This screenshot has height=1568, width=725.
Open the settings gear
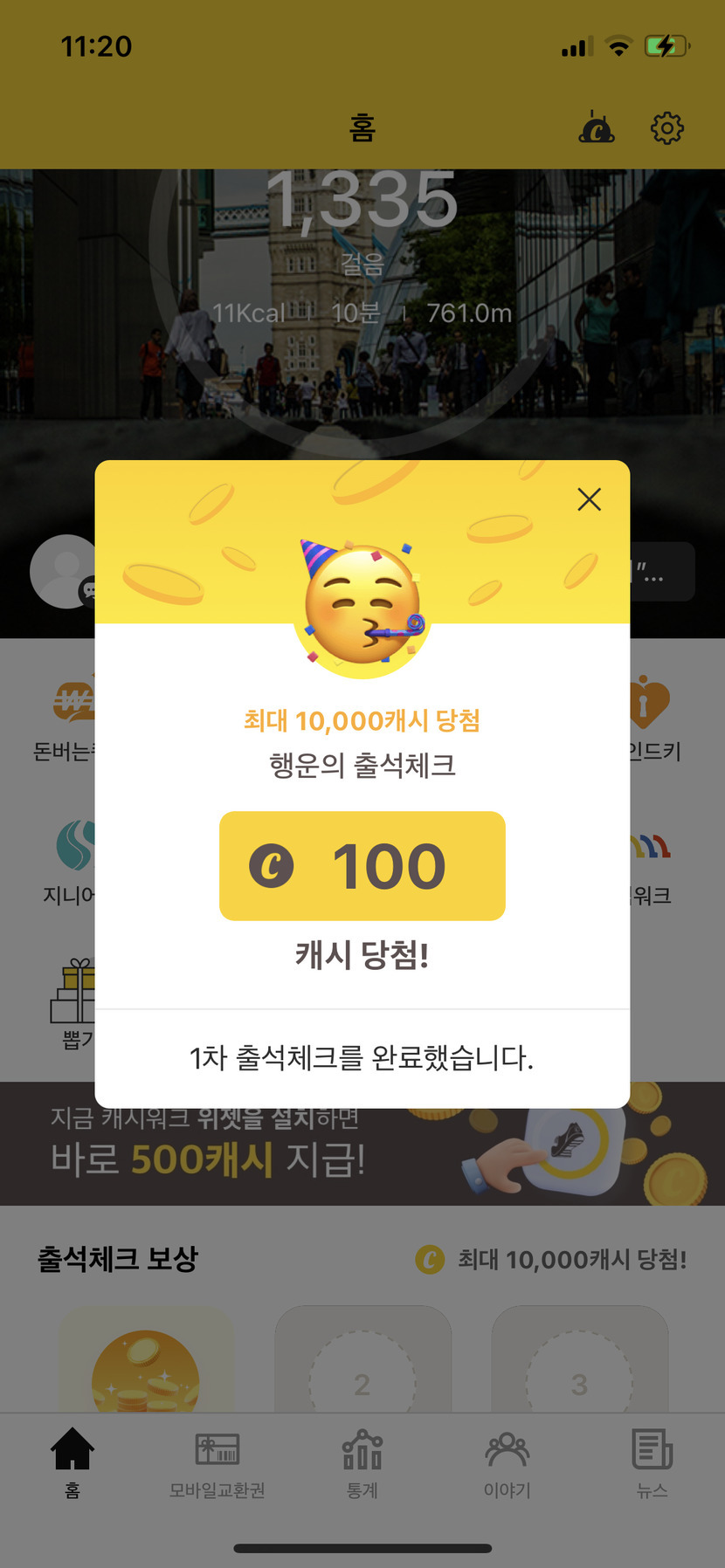[x=667, y=128]
